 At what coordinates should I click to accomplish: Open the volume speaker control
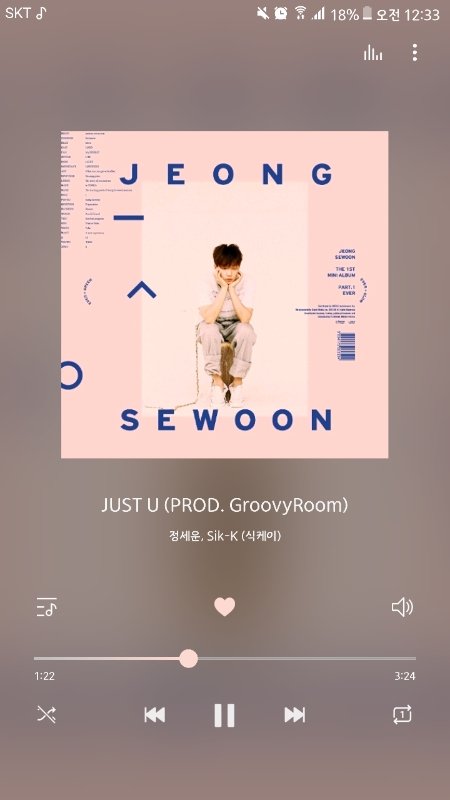point(402,607)
